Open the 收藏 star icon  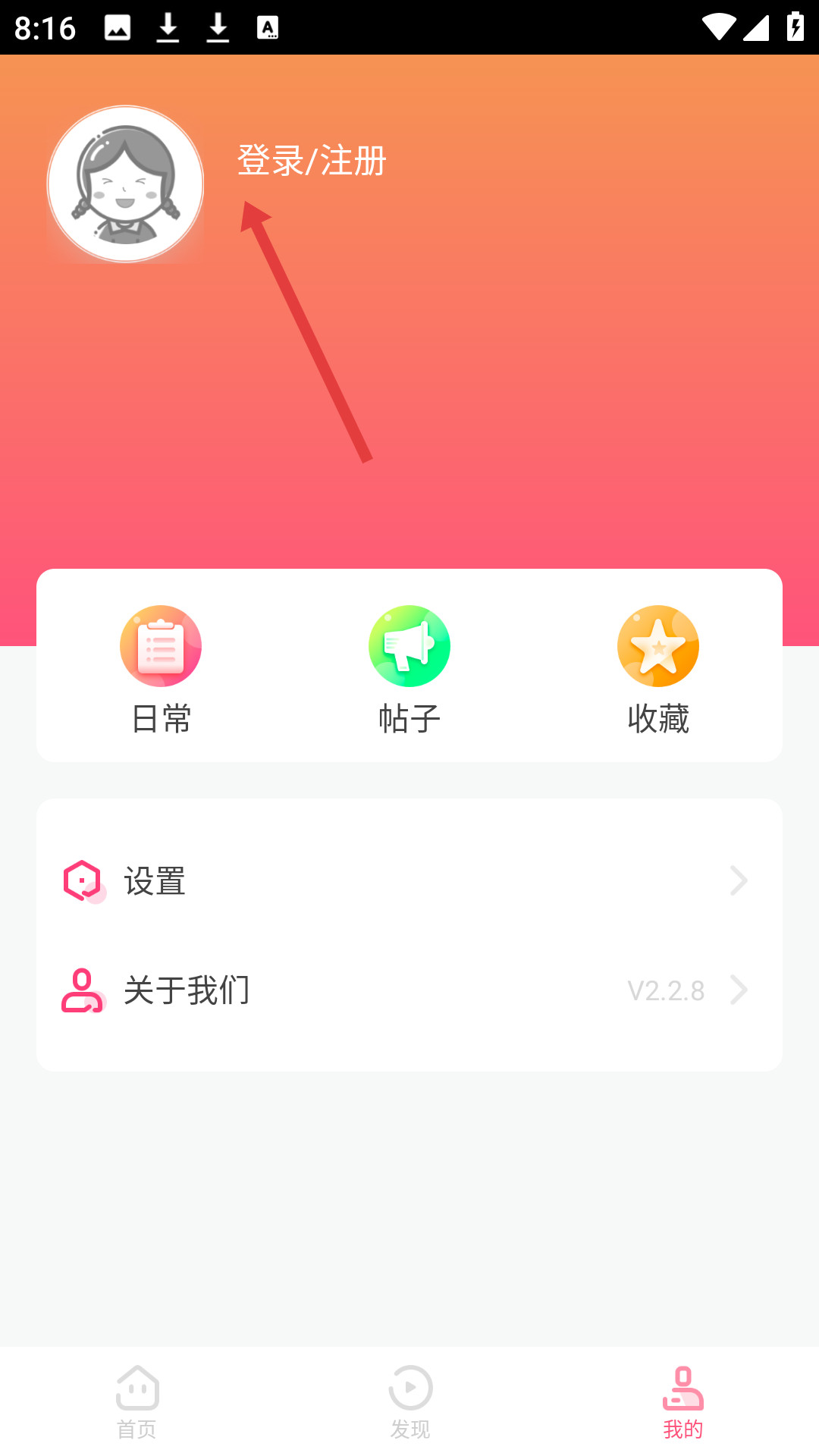[x=657, y=645]
